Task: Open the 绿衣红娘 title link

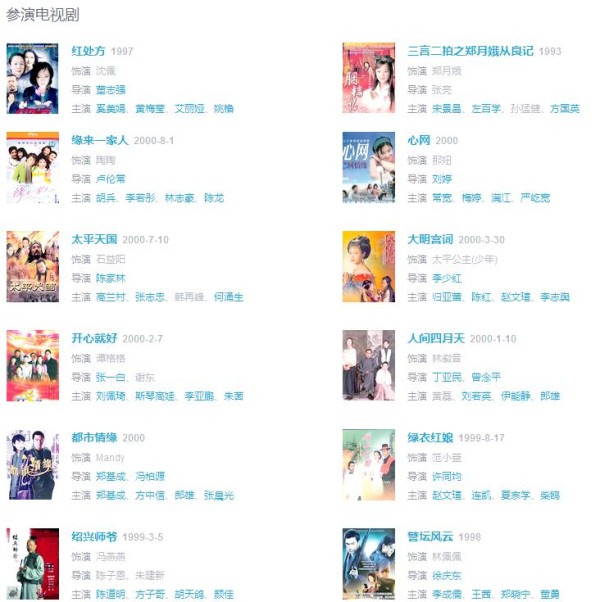Action: 430,438
